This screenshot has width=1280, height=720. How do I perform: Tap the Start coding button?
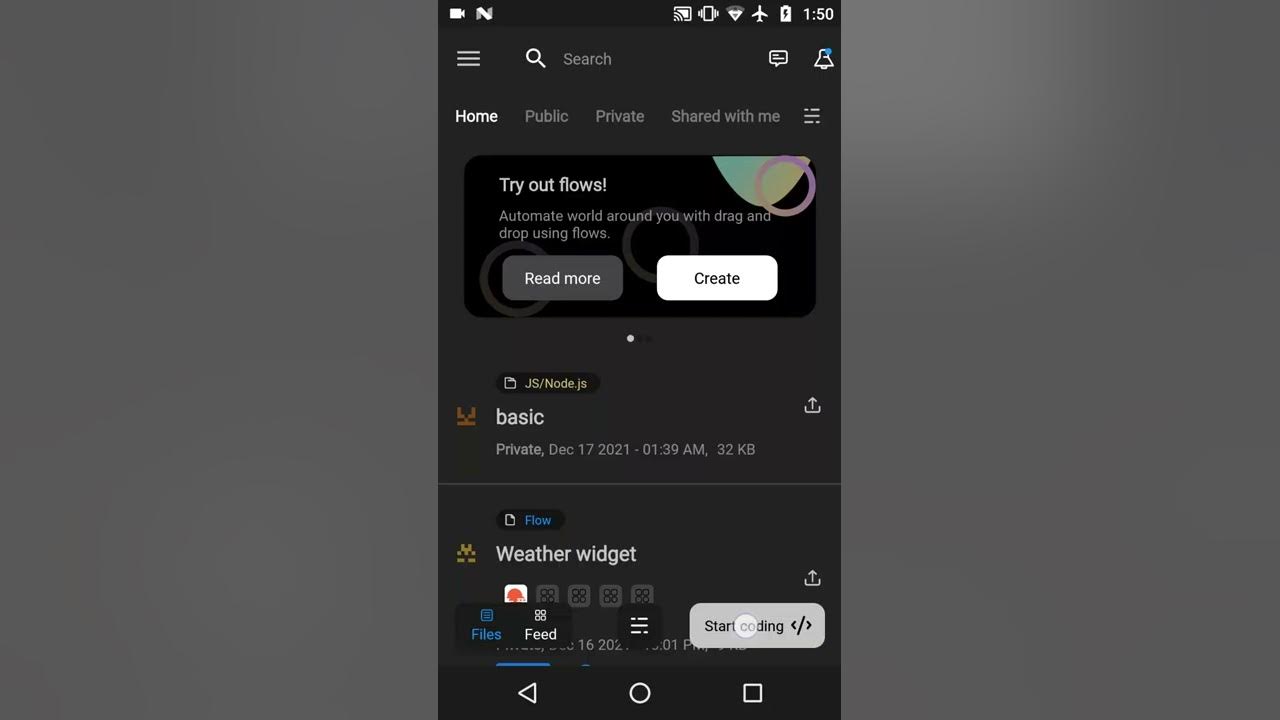(x=757, y=626)
